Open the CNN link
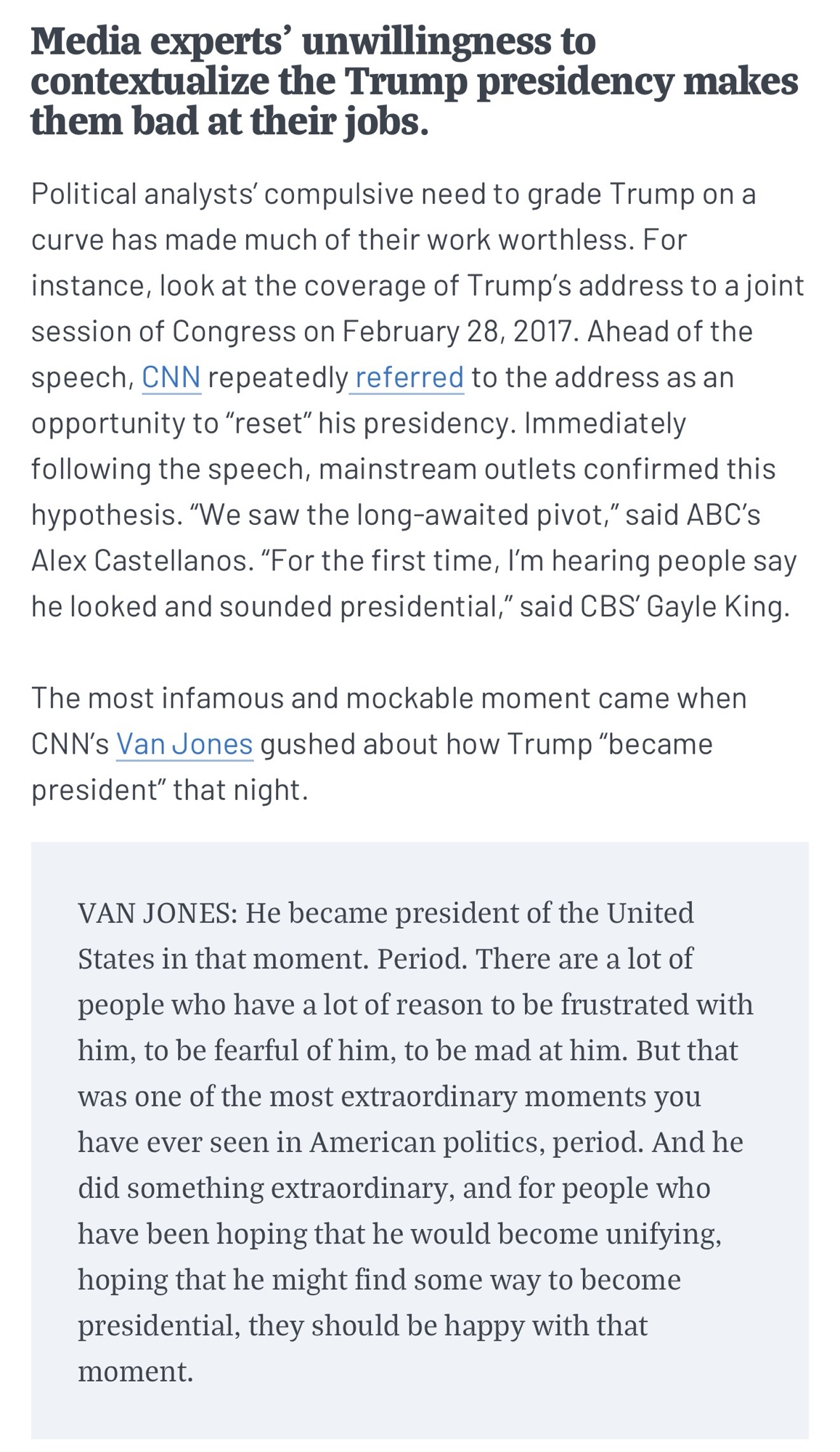Screen dimensions: 840x1452 171,378
